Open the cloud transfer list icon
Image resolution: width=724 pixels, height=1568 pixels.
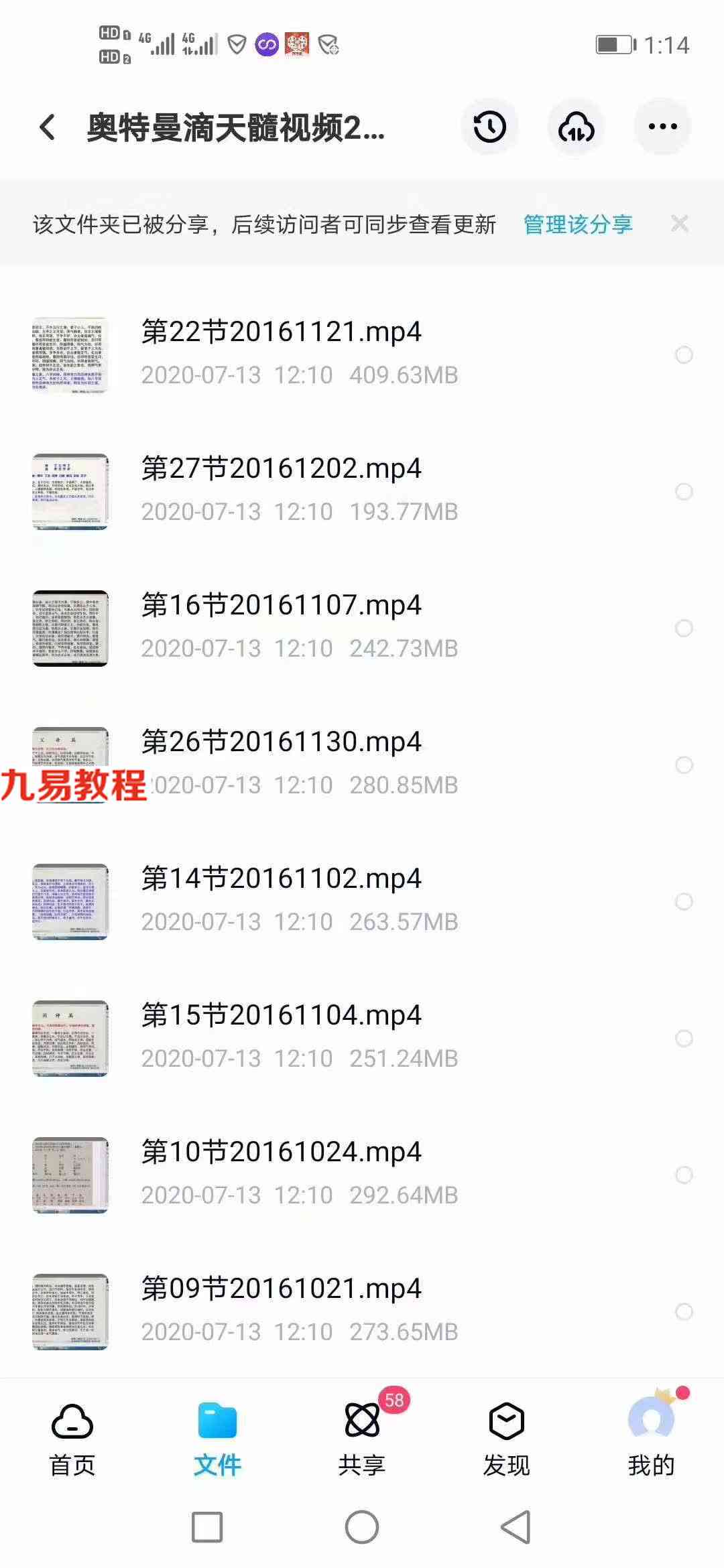(576, 127)
